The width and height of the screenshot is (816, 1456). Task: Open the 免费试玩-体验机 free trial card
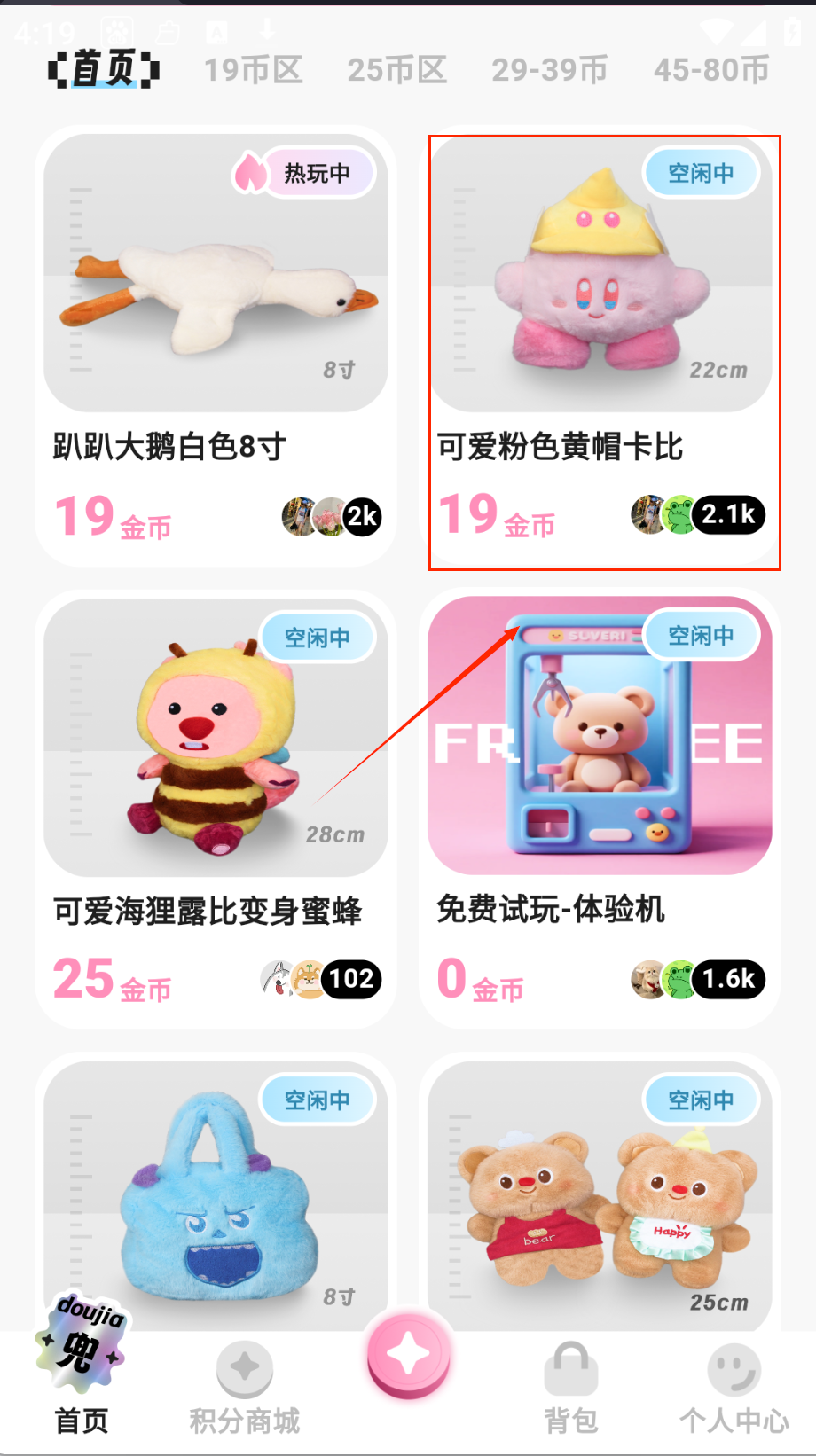point(600,809)
